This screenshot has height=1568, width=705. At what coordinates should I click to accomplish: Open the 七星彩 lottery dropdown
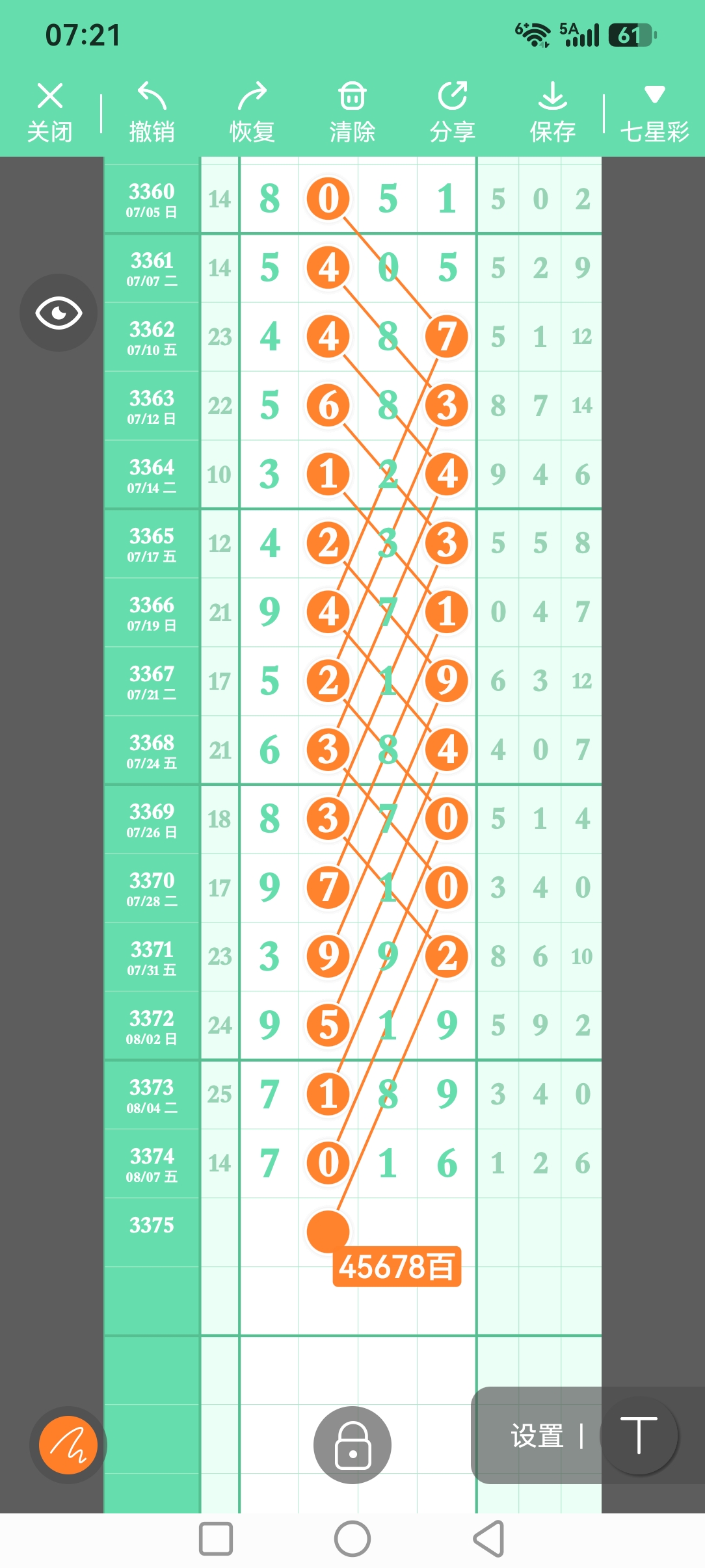(654, 112)
